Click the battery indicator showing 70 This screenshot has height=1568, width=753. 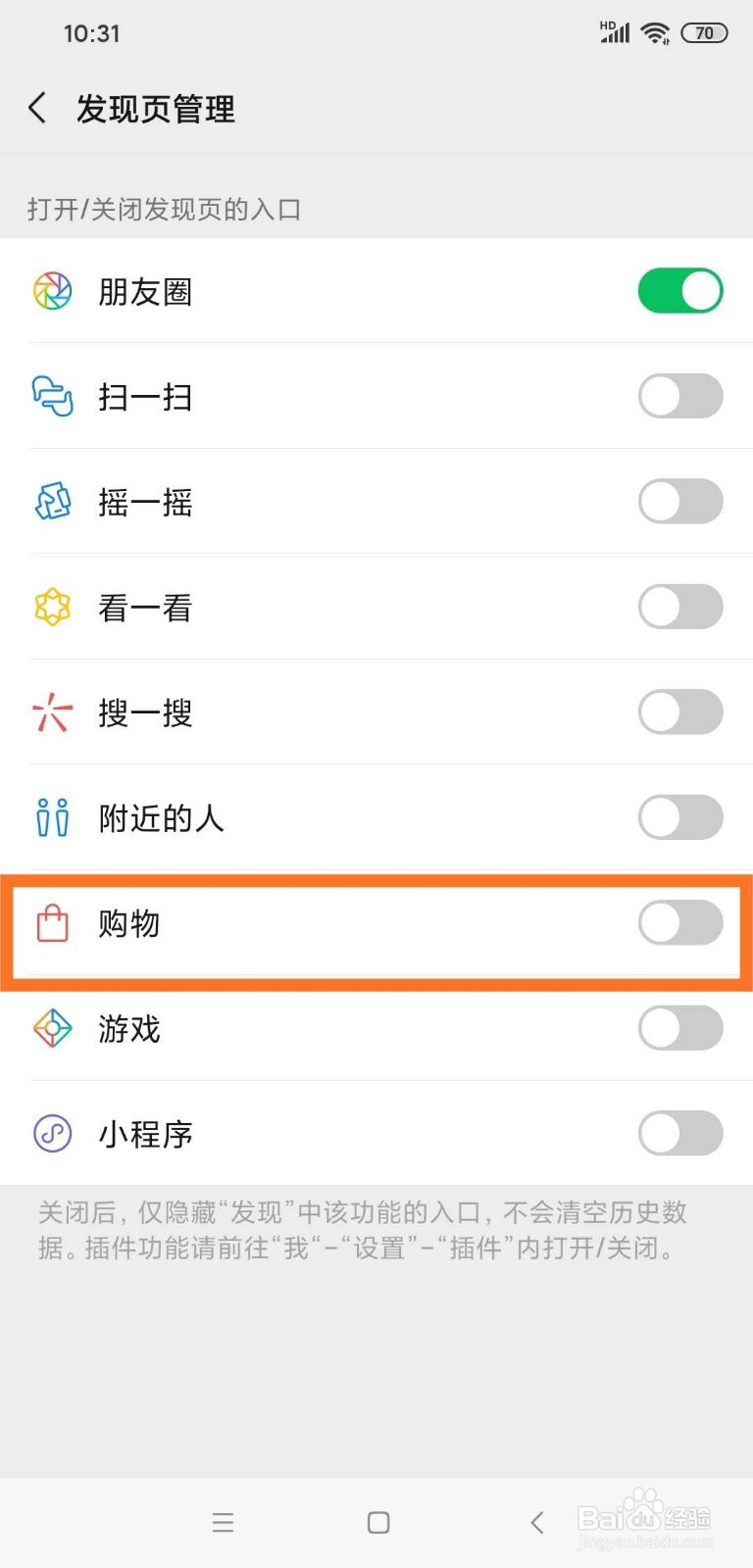pyautogui.click(x=702, y=32)
